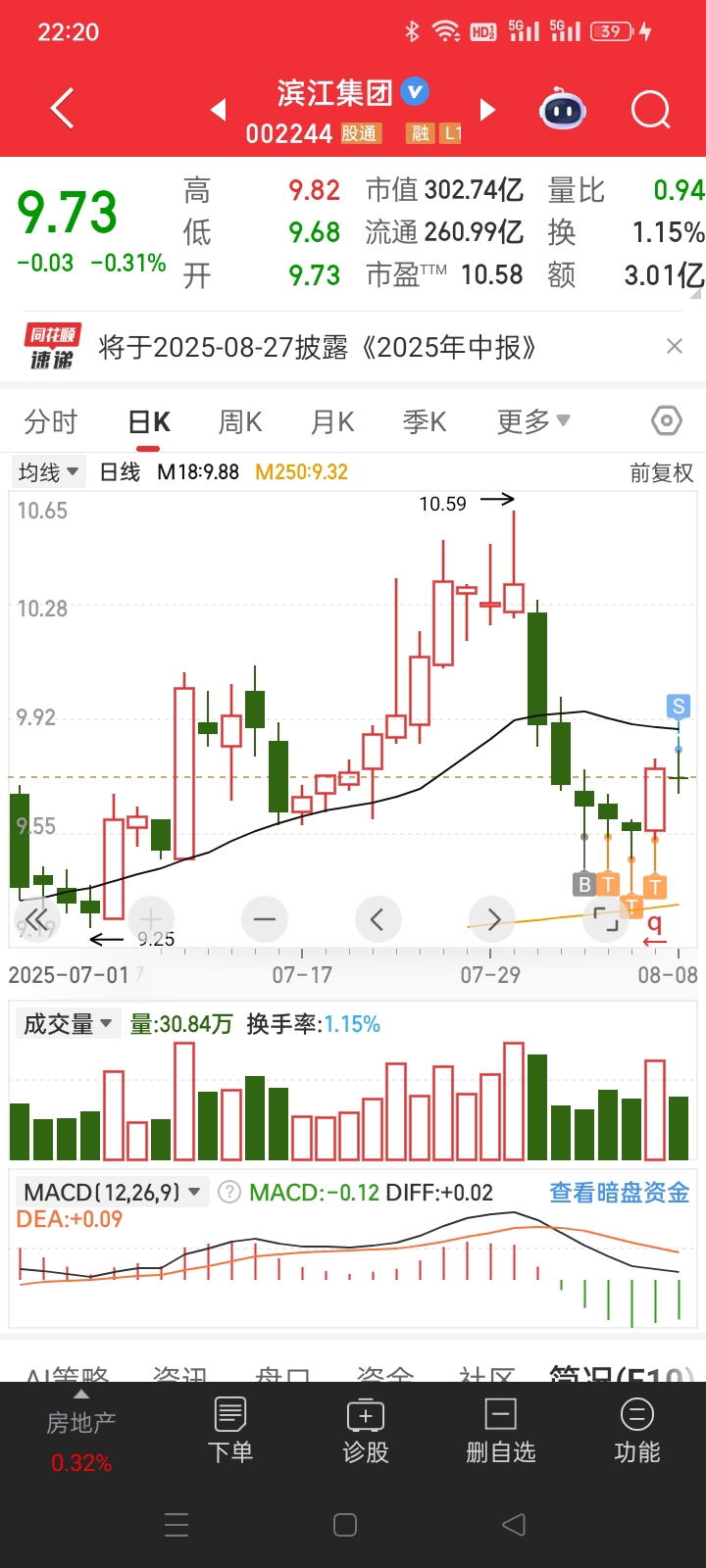Switch to the 周K tab
The height and width of the screenshot is (1568, 706).
(240, 422)
